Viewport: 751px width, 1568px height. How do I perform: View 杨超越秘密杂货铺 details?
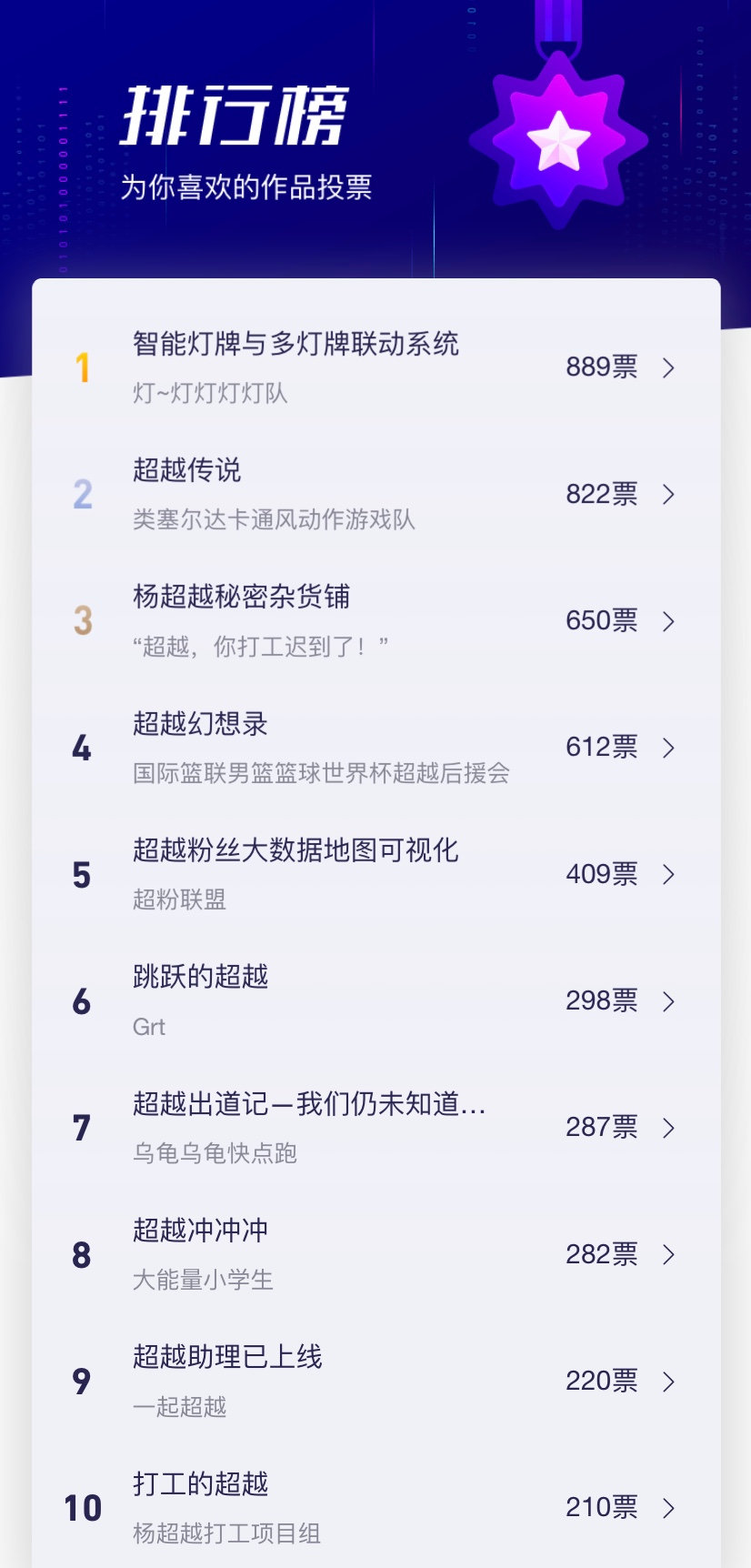[241, 598]
